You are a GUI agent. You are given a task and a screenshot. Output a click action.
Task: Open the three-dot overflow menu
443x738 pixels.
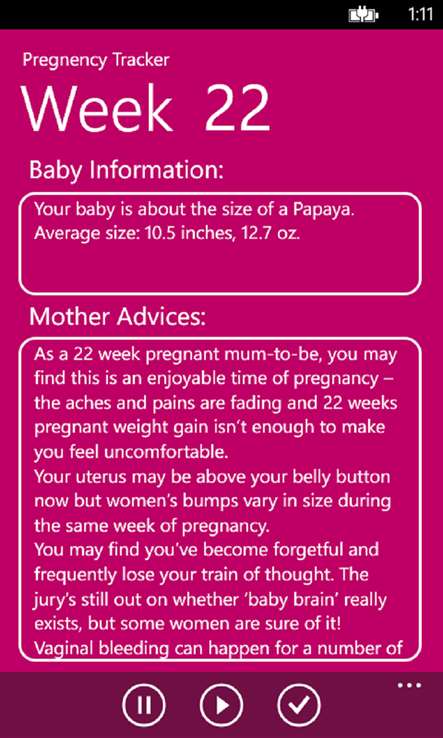point(410,685)
